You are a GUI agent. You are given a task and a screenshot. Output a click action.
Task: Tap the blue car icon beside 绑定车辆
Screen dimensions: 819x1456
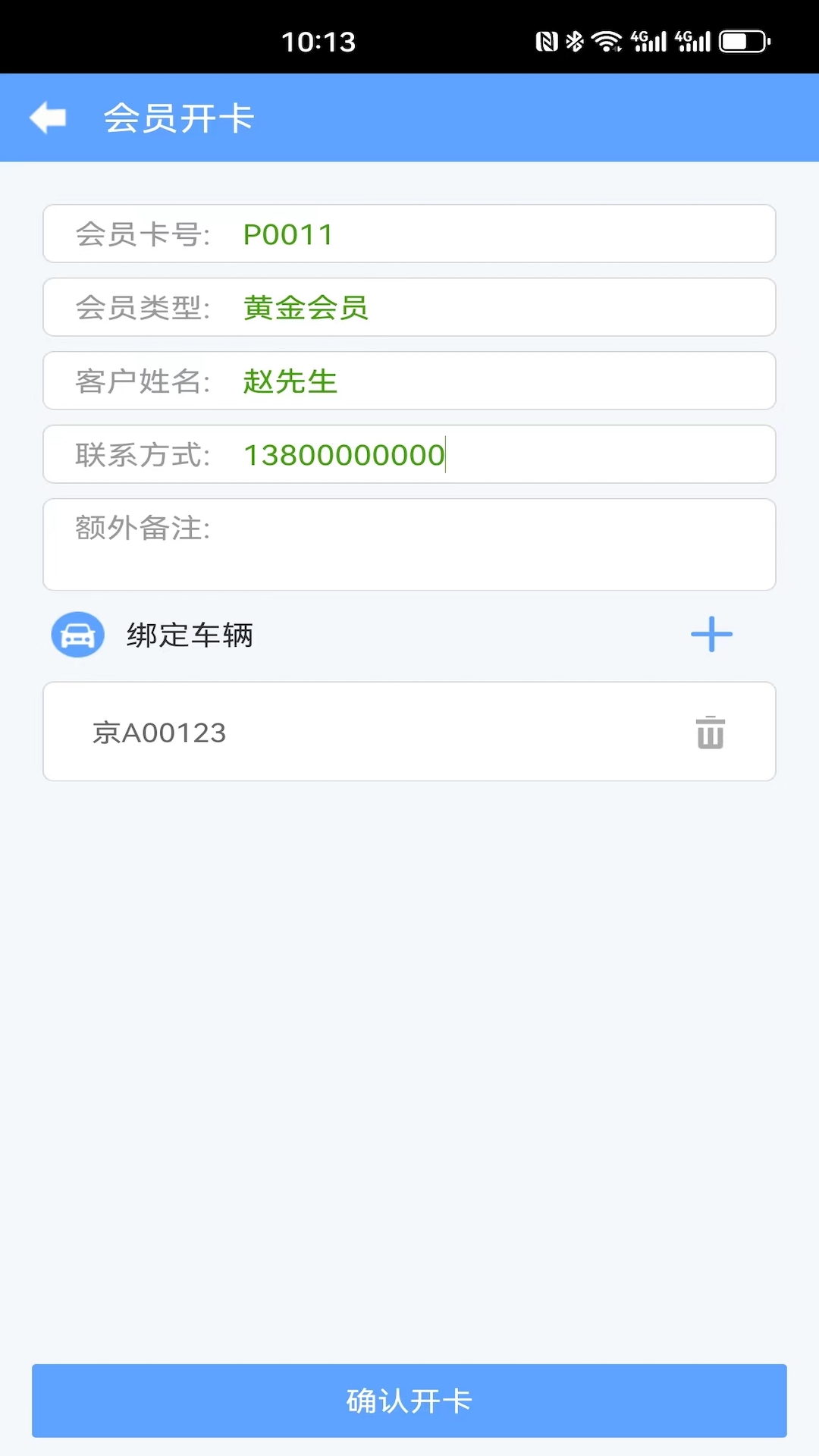(x=77, y=634)
